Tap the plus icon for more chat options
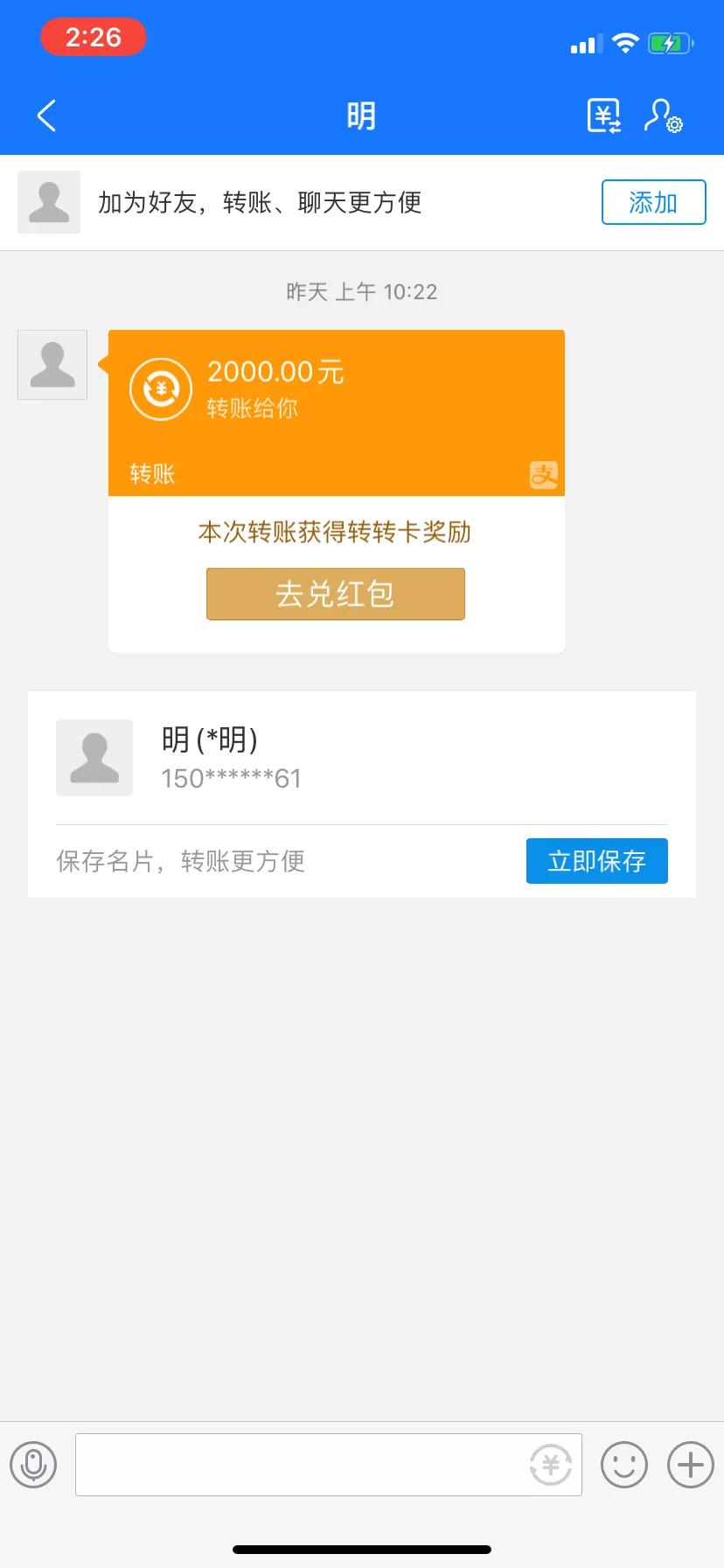This screenshot has height=1568, width=724. click(689, 1465)
